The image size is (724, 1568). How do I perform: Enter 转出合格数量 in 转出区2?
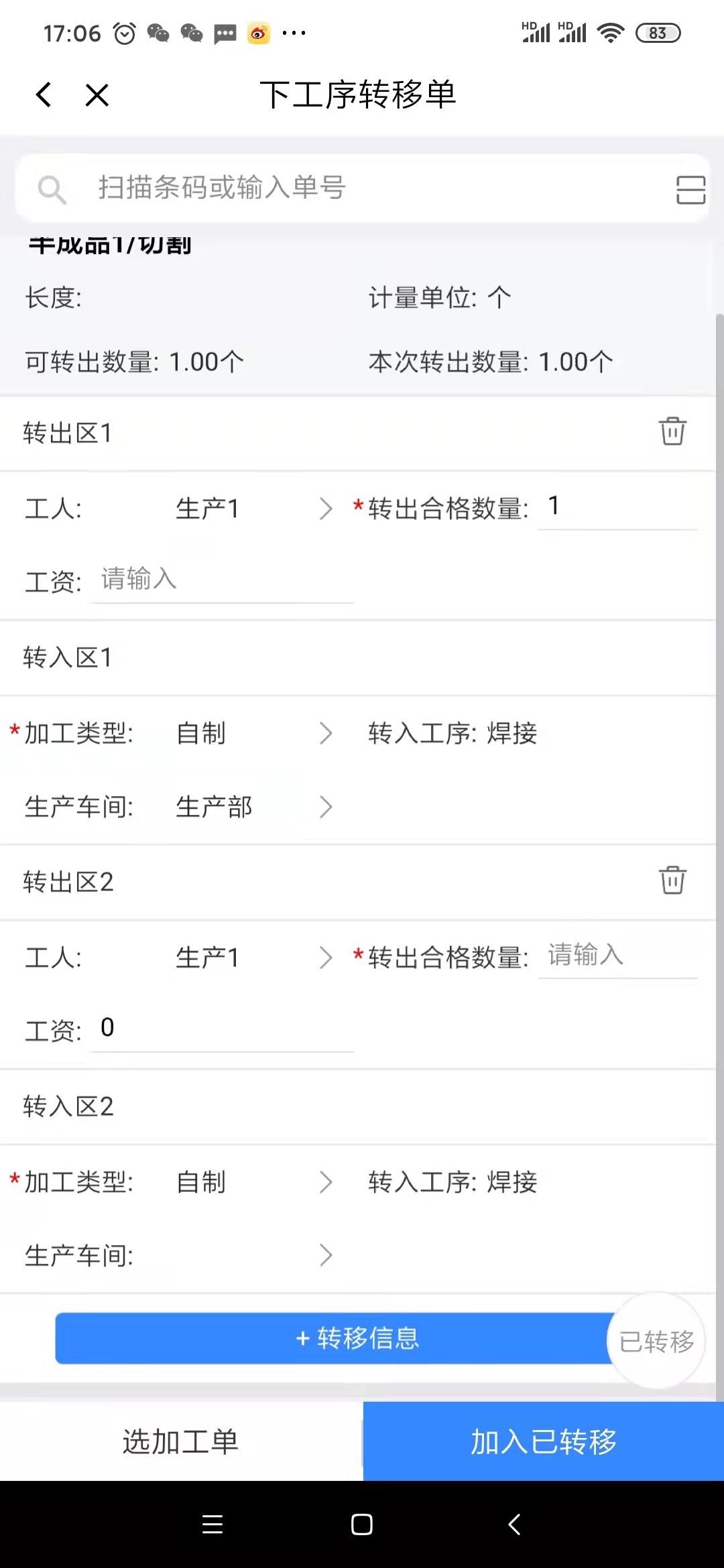pyautogui.click(x=617, y=956)
